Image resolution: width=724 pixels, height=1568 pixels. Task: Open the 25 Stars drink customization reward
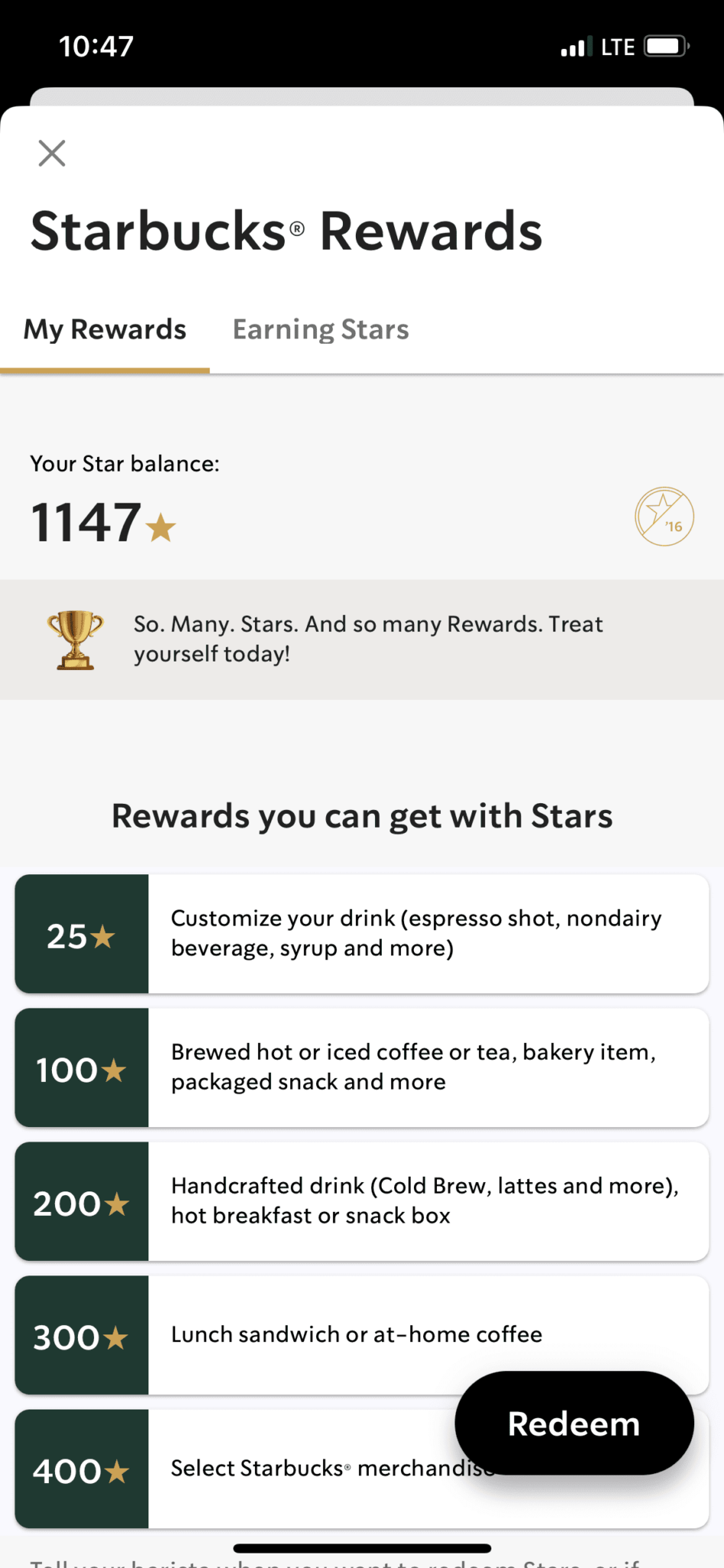pyautogui.click(x=362, y=933)
